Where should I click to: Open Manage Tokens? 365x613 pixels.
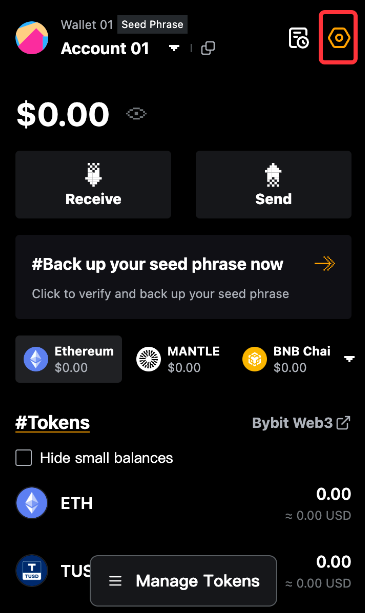(x=183, y=581)
